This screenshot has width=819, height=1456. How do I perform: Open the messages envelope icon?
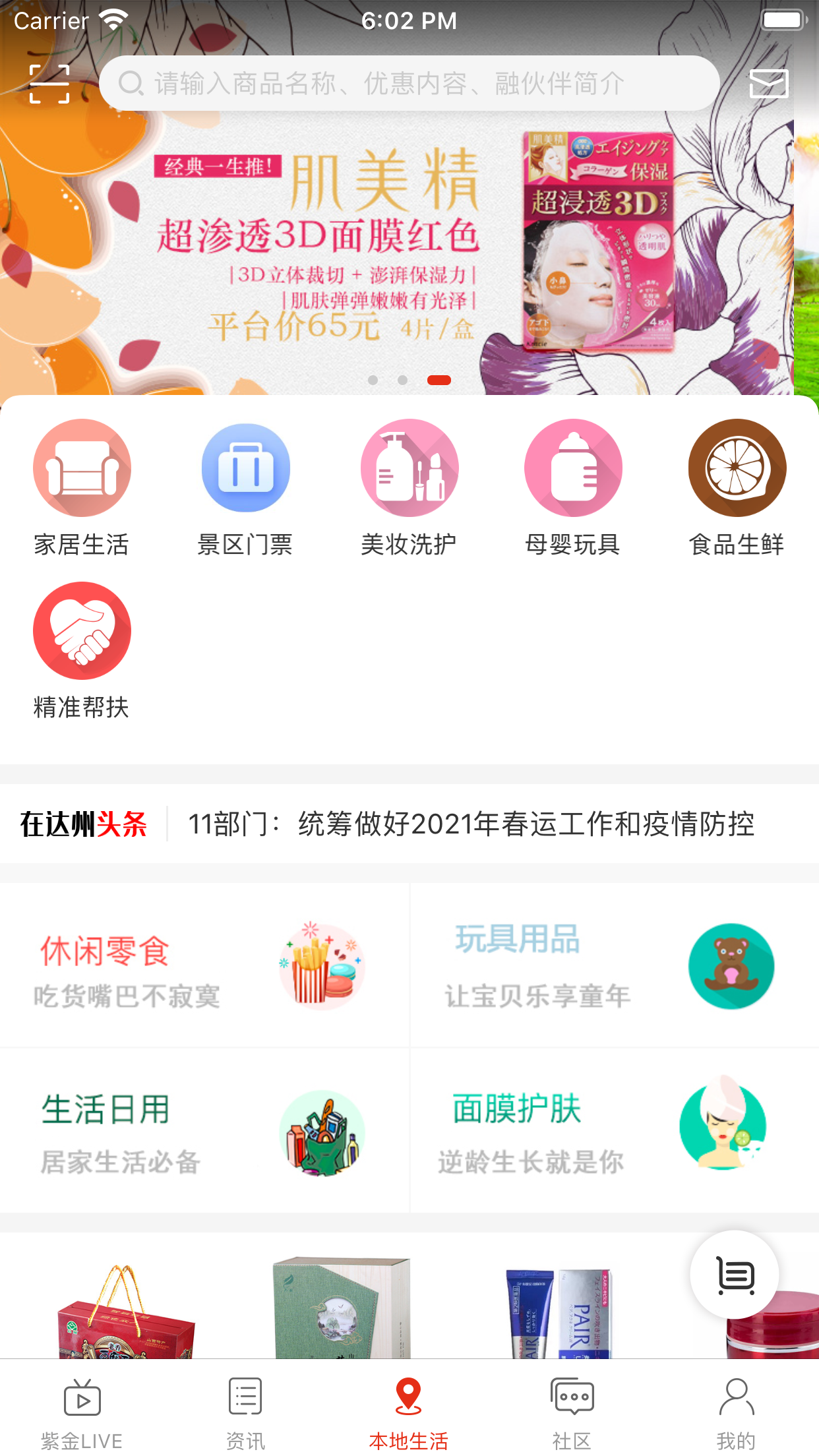(769, 84)
